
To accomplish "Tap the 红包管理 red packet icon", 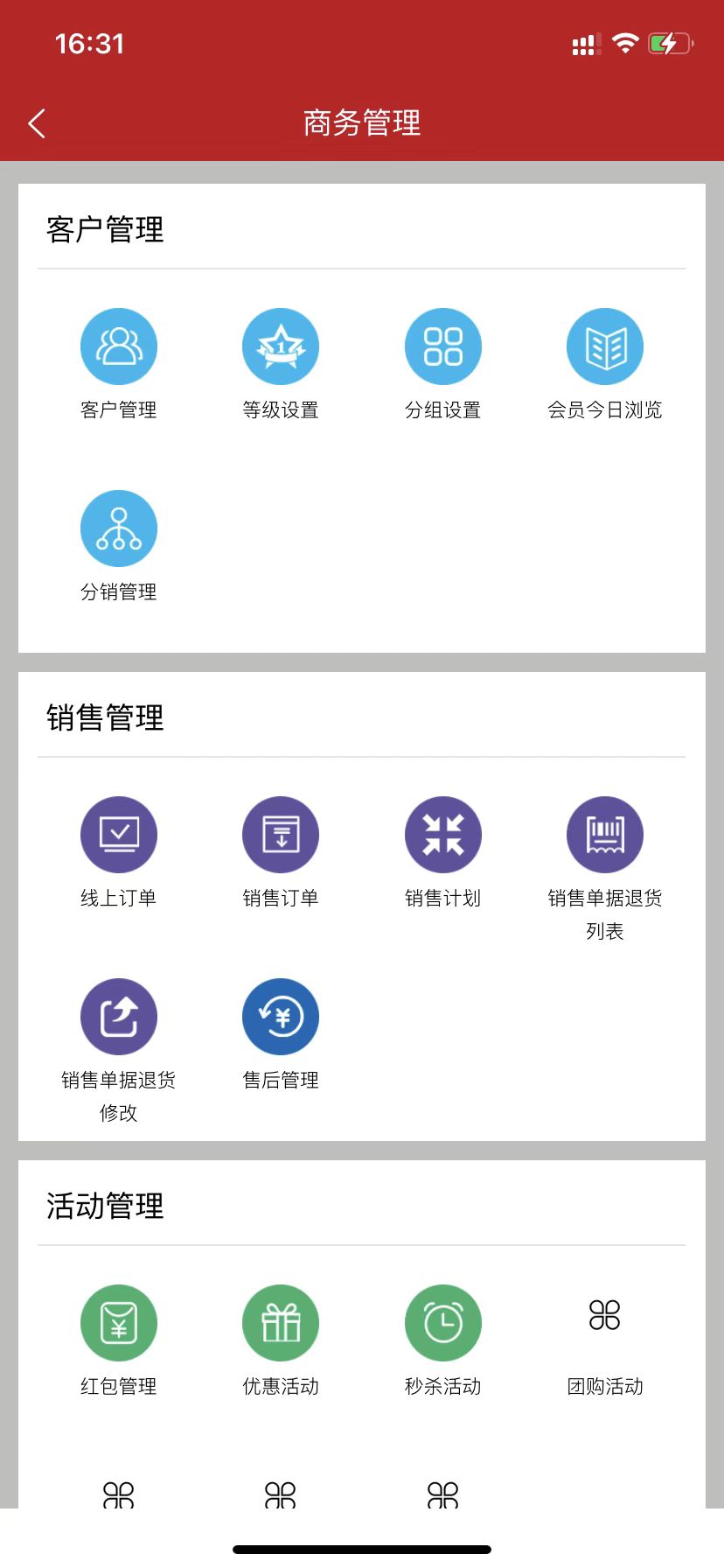I will (119, 1322).
